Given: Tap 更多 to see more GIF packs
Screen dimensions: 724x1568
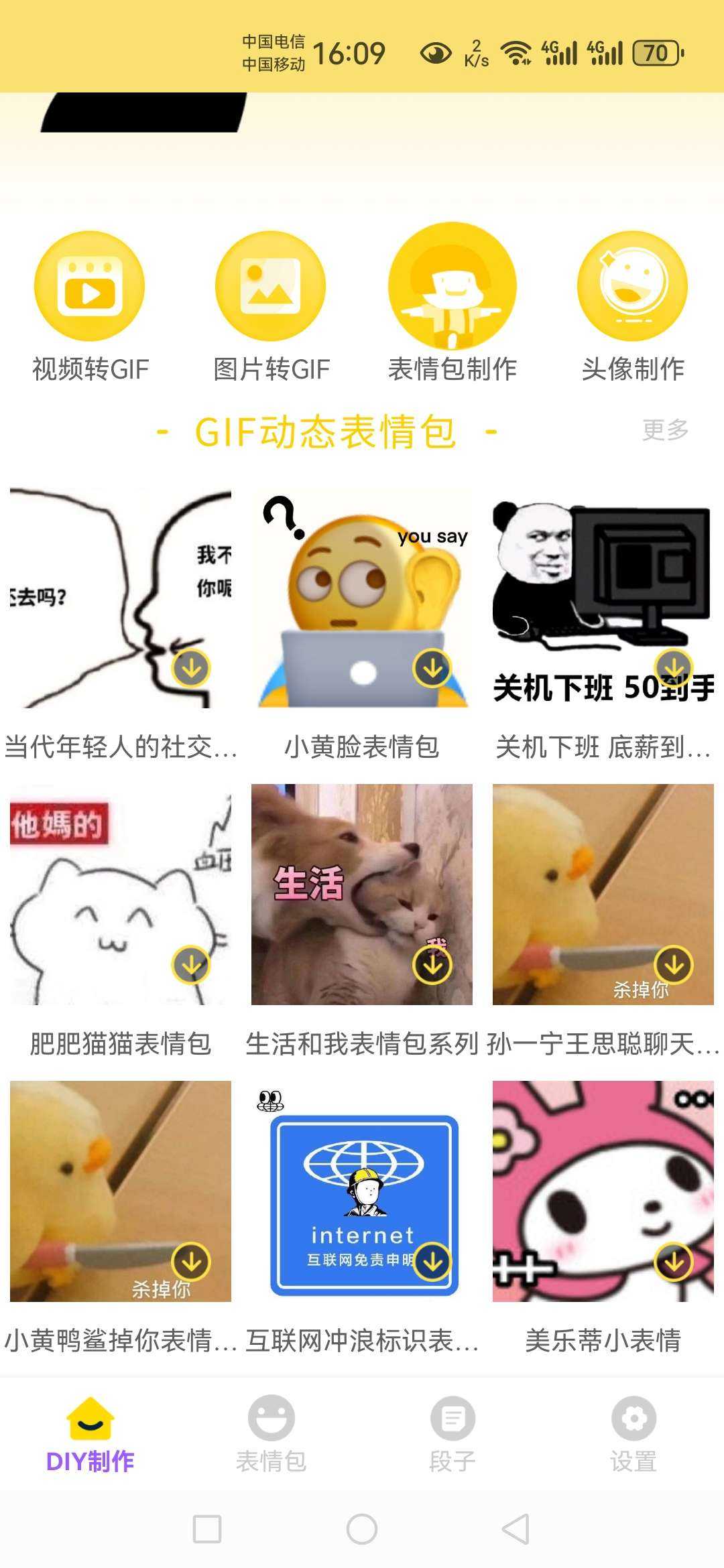Looking at the screenshot, I should 665,430.
